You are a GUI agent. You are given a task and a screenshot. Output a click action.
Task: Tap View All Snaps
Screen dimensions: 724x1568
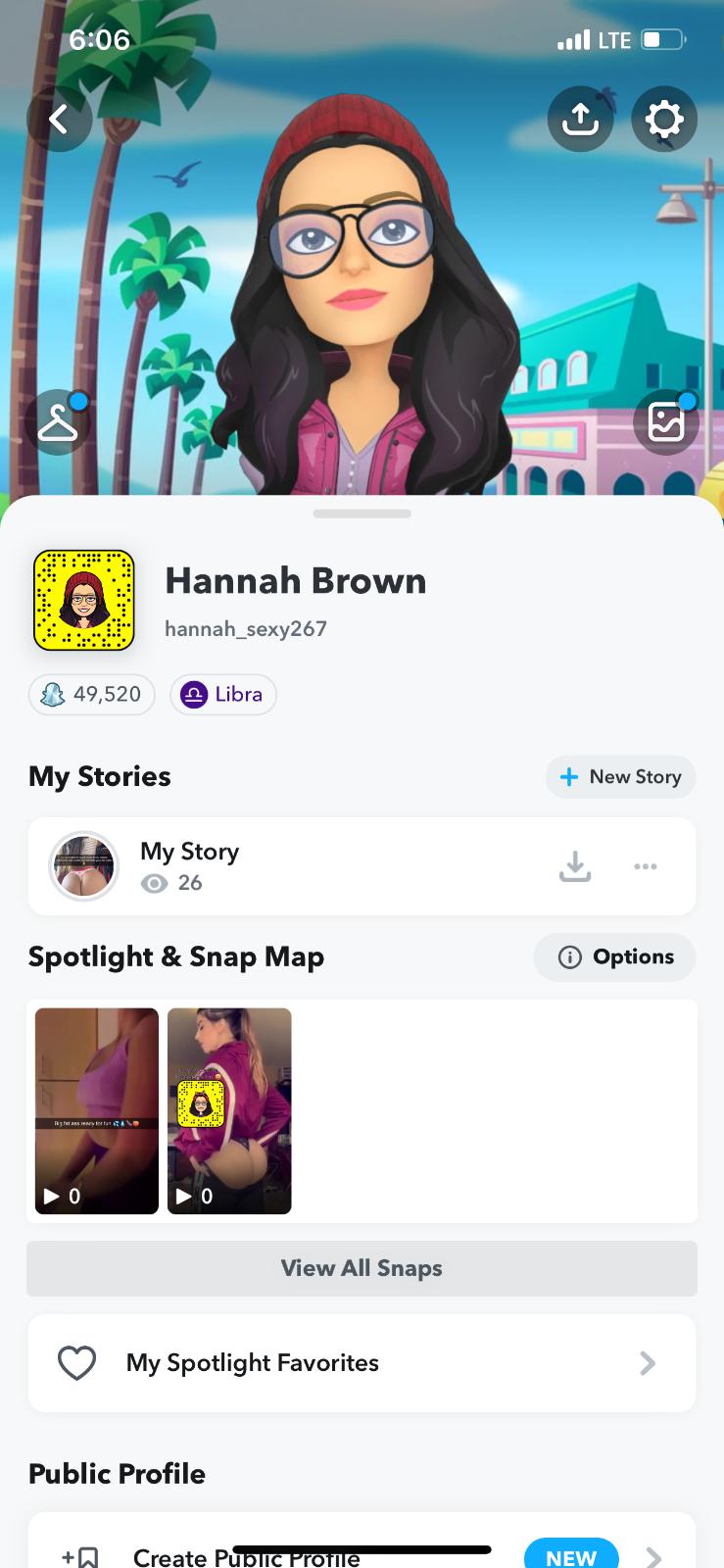362,1268
